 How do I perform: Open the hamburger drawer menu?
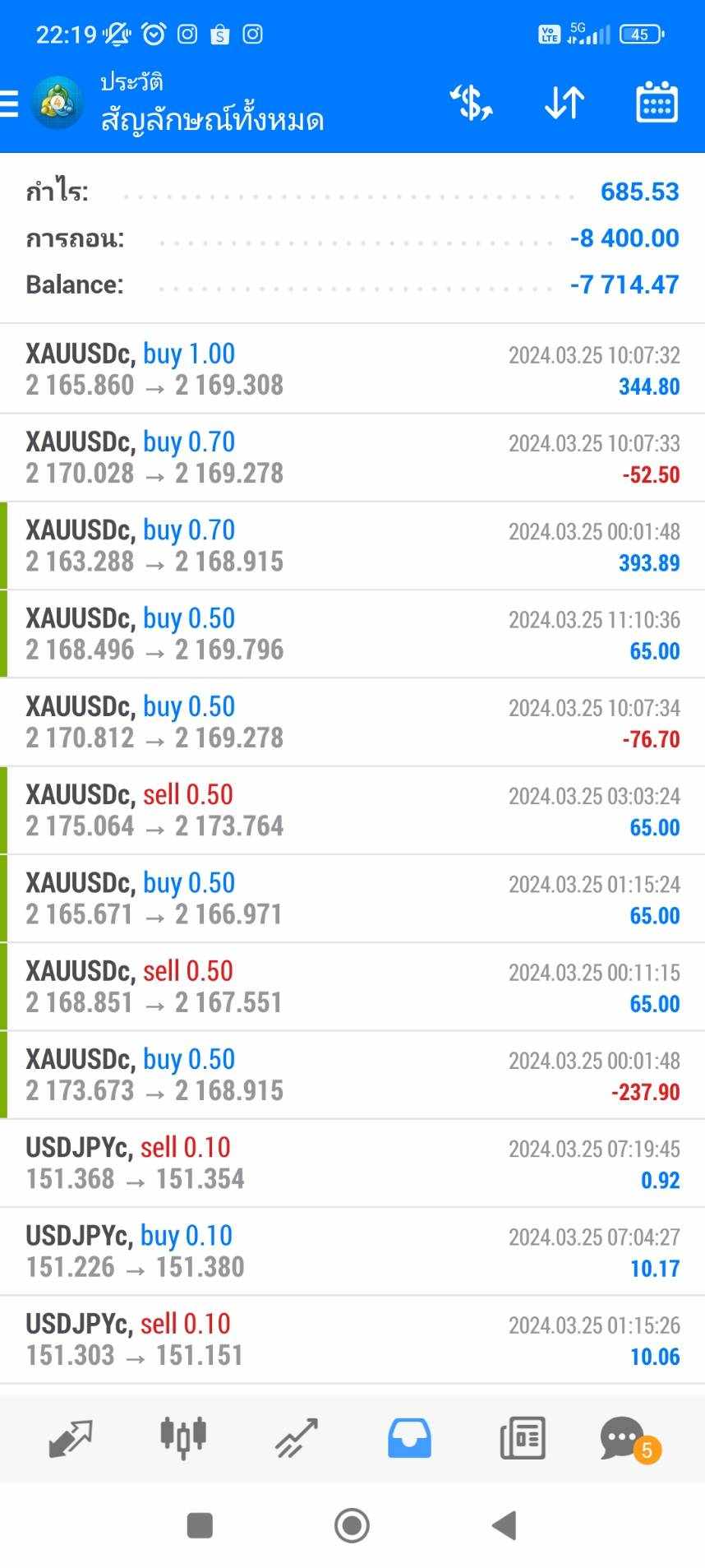click(x=9, y=104)
